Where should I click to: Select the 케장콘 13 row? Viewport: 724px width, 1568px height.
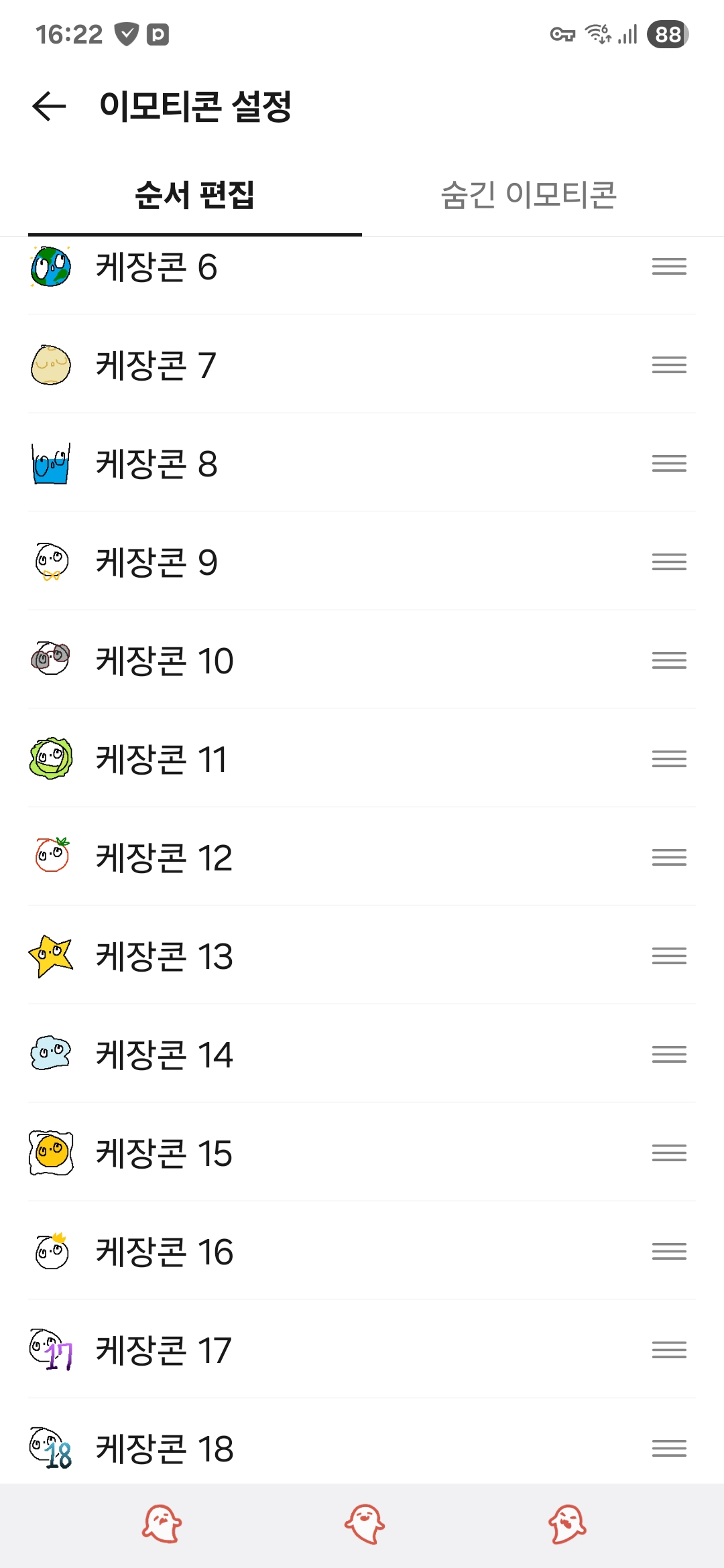coord(362,956)
